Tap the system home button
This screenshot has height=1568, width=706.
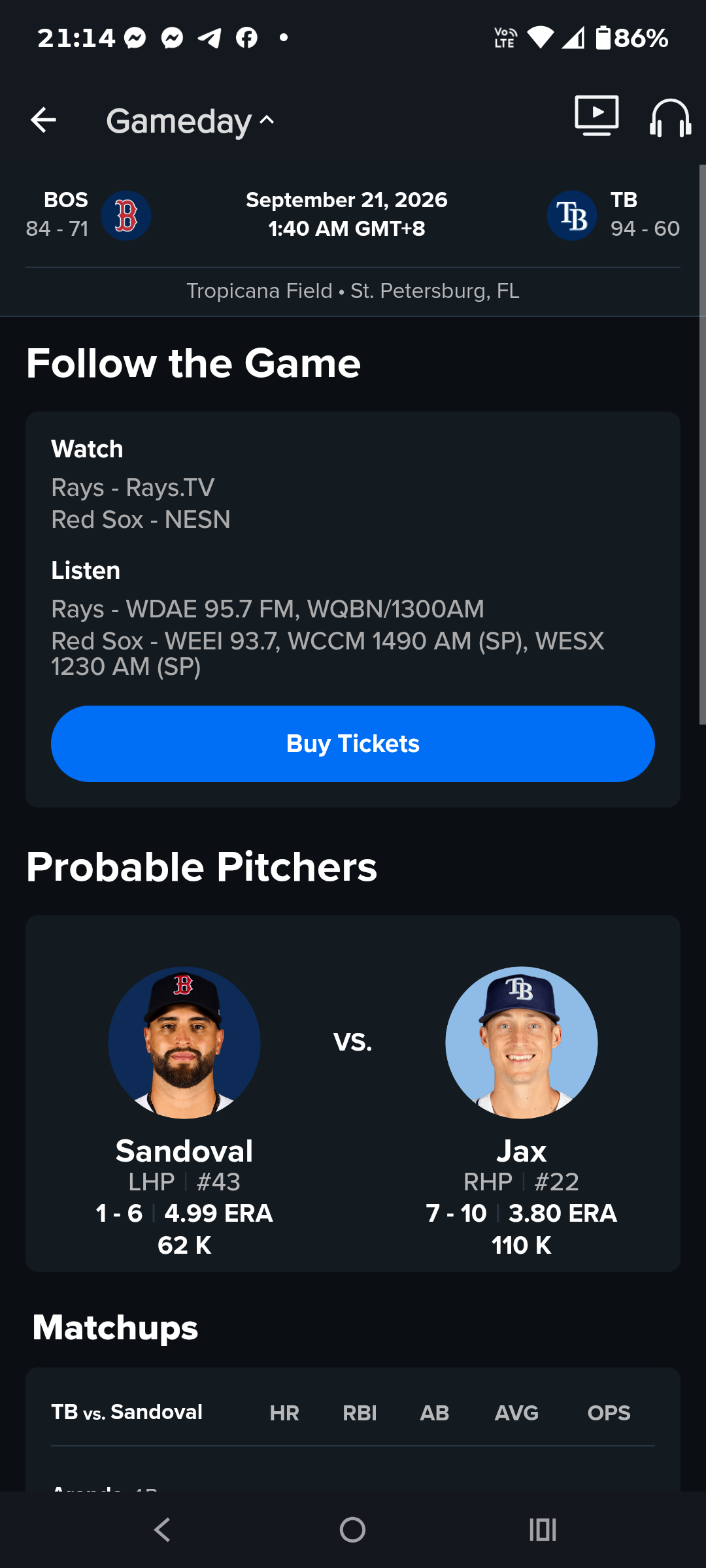click(352, 1529)
